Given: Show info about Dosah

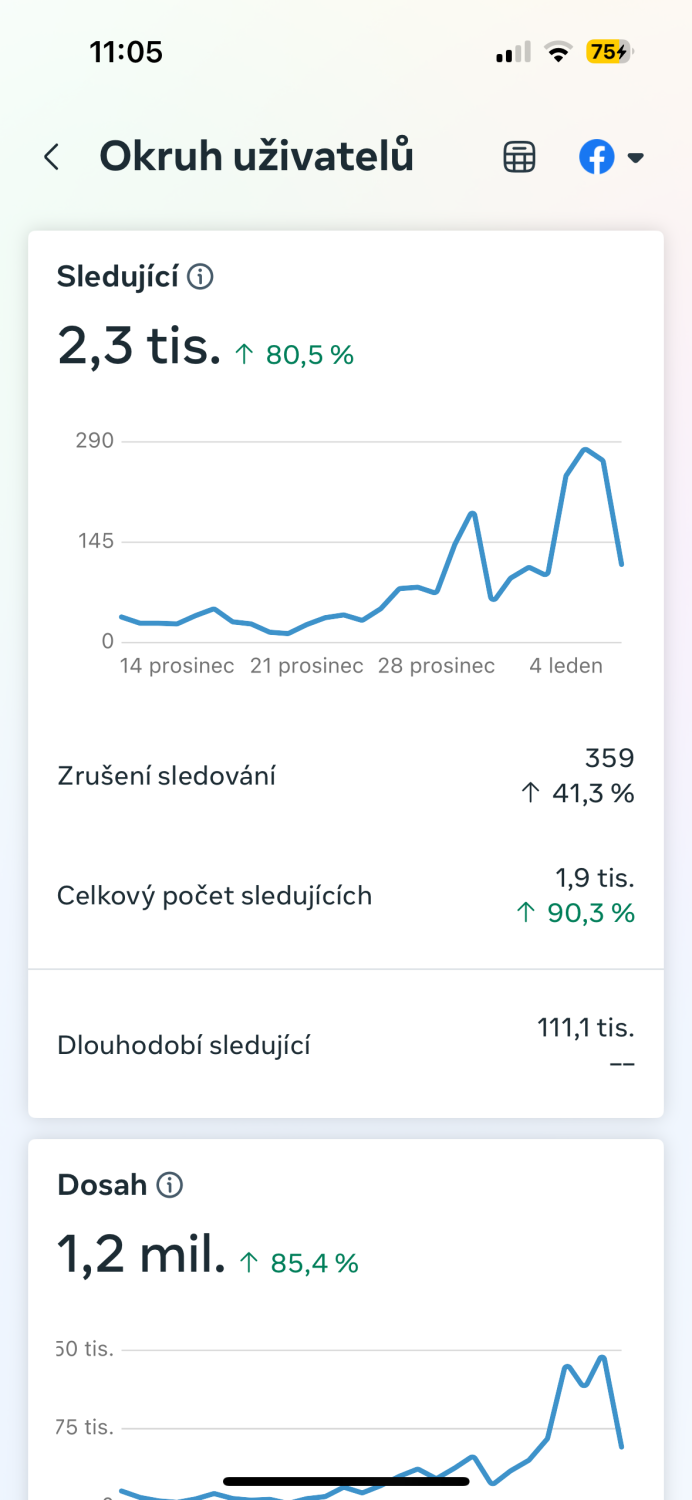Looking at the screenshot, I should coord(171,1186).
